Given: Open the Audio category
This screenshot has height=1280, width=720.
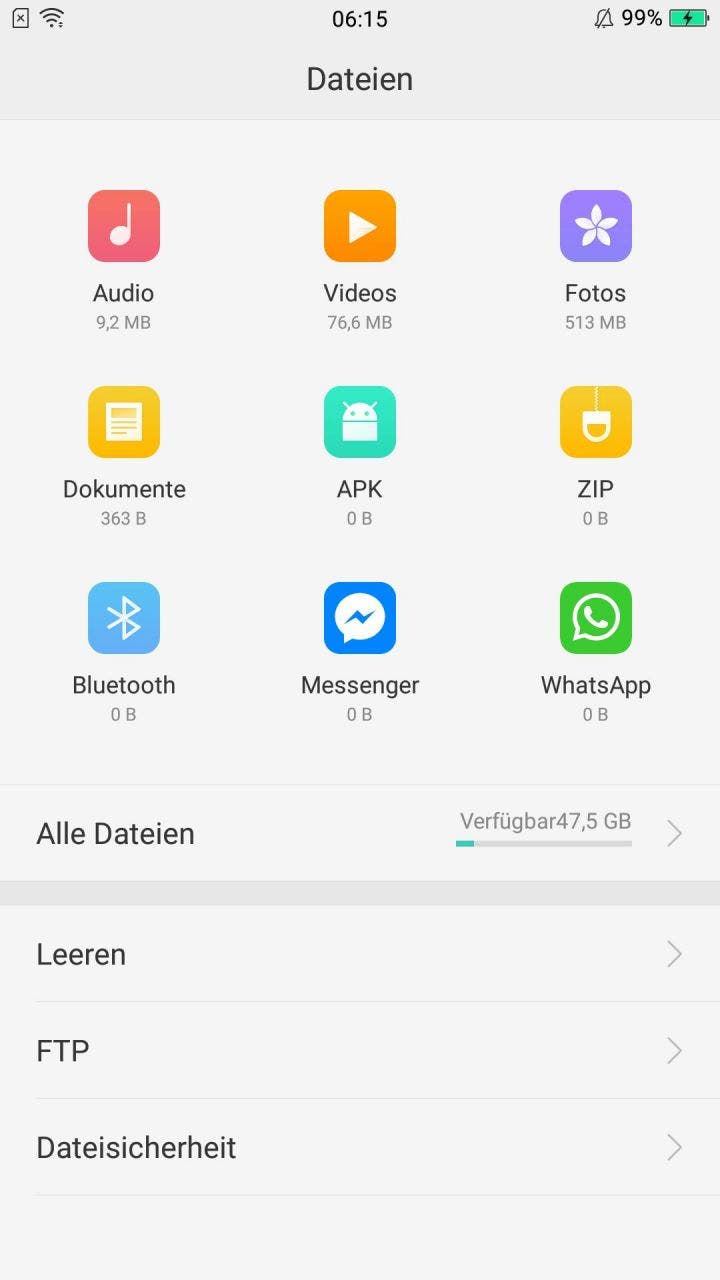Looking at the screenshot, I should [124, 227].
